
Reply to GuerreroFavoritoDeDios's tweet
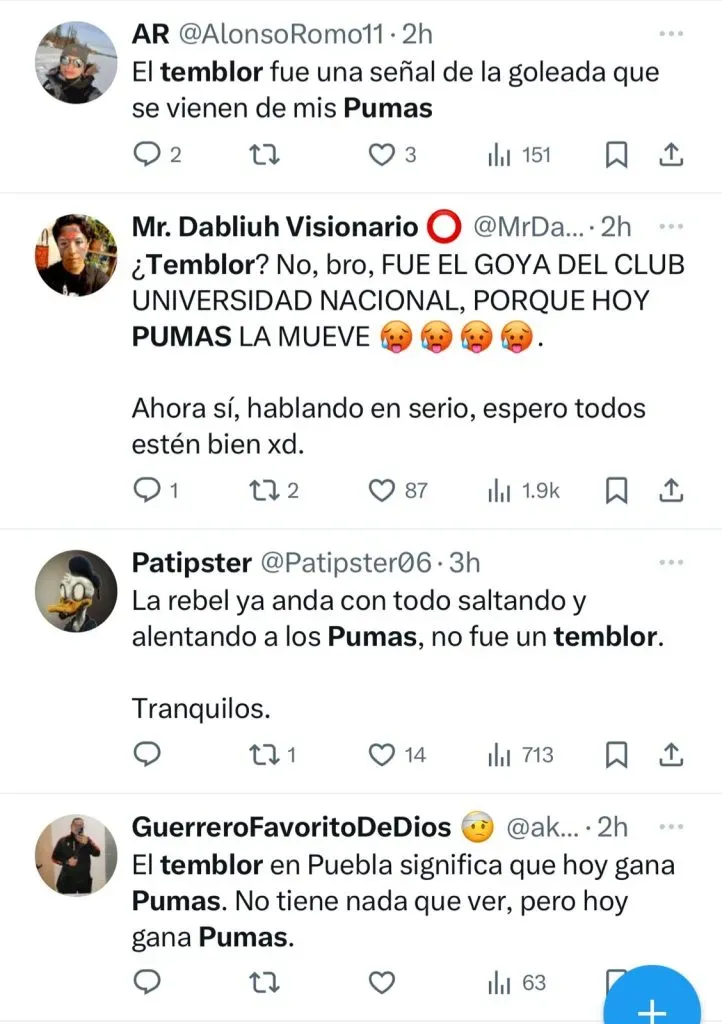click(x=147, y=983)
